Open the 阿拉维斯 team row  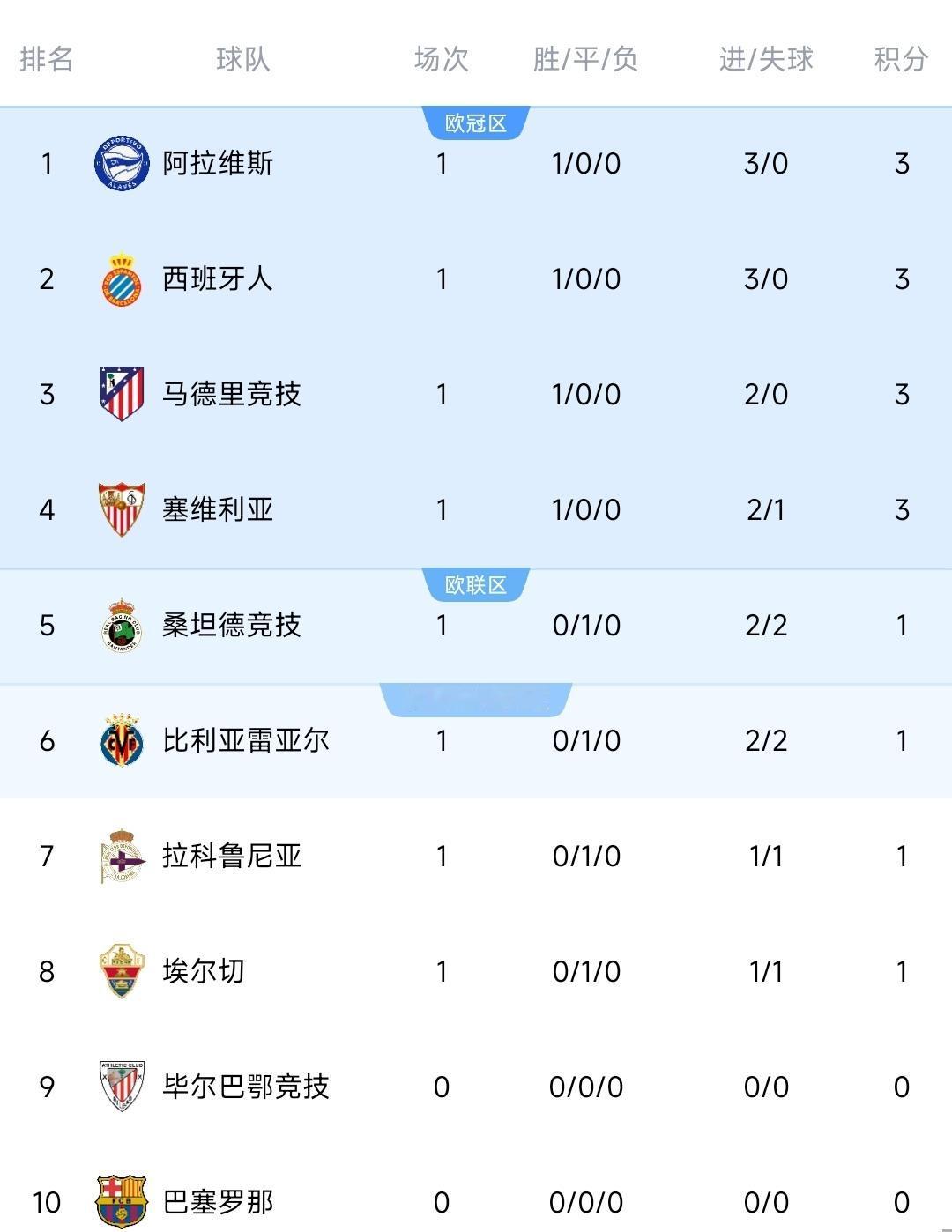click(x=476, y=164)
